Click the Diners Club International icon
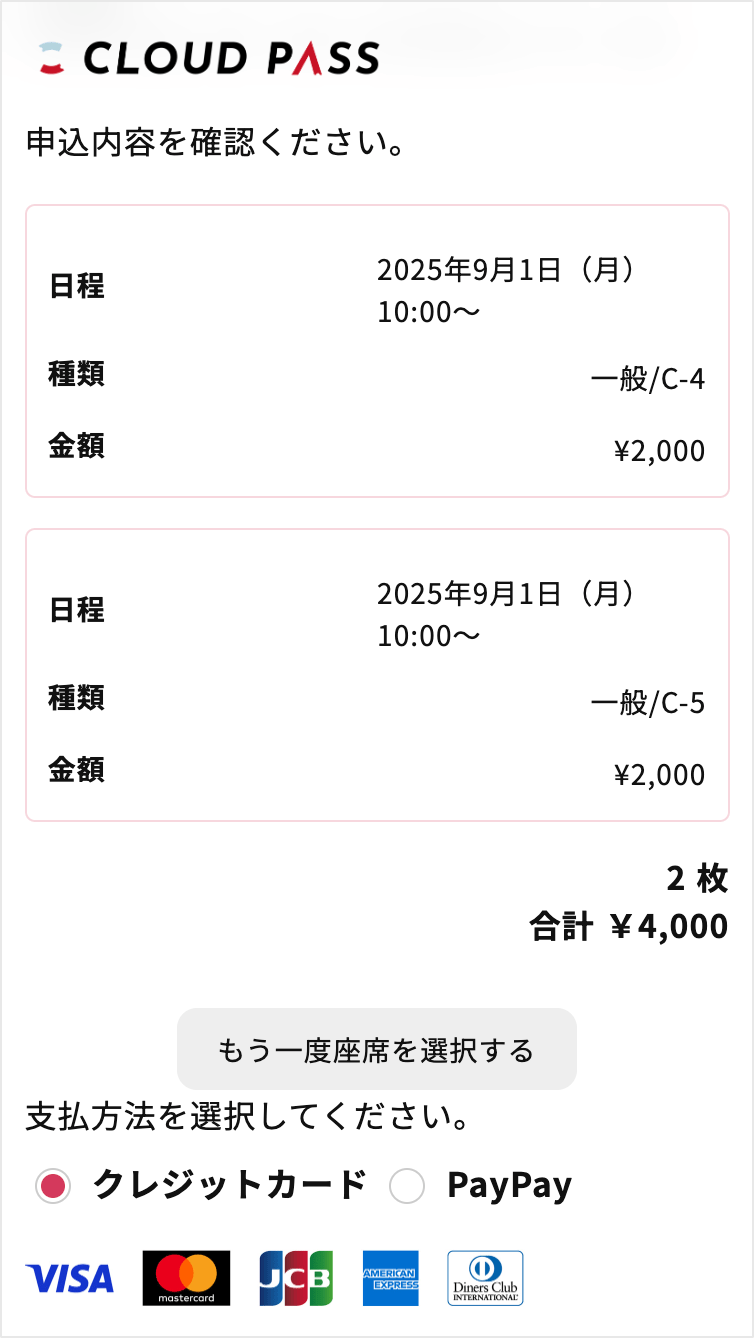 click(486, 1278)
